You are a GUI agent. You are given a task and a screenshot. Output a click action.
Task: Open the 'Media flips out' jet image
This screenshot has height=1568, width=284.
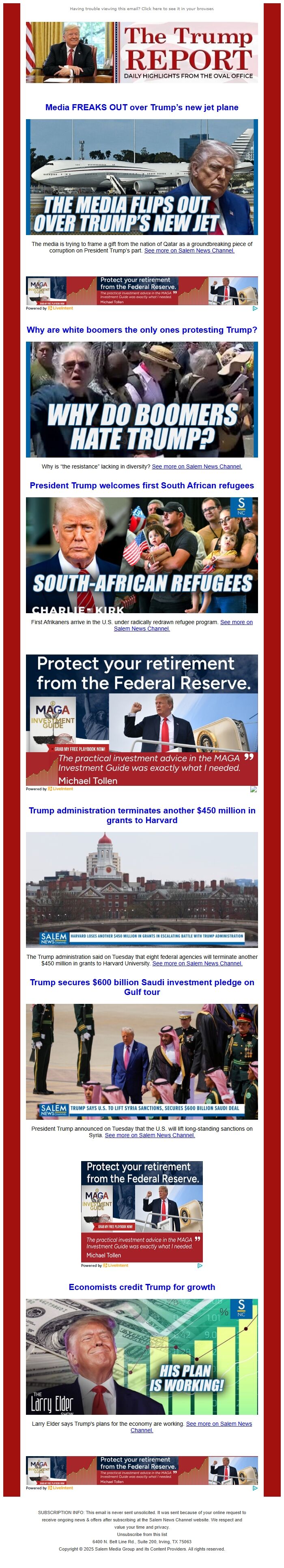tap(141, 177)
